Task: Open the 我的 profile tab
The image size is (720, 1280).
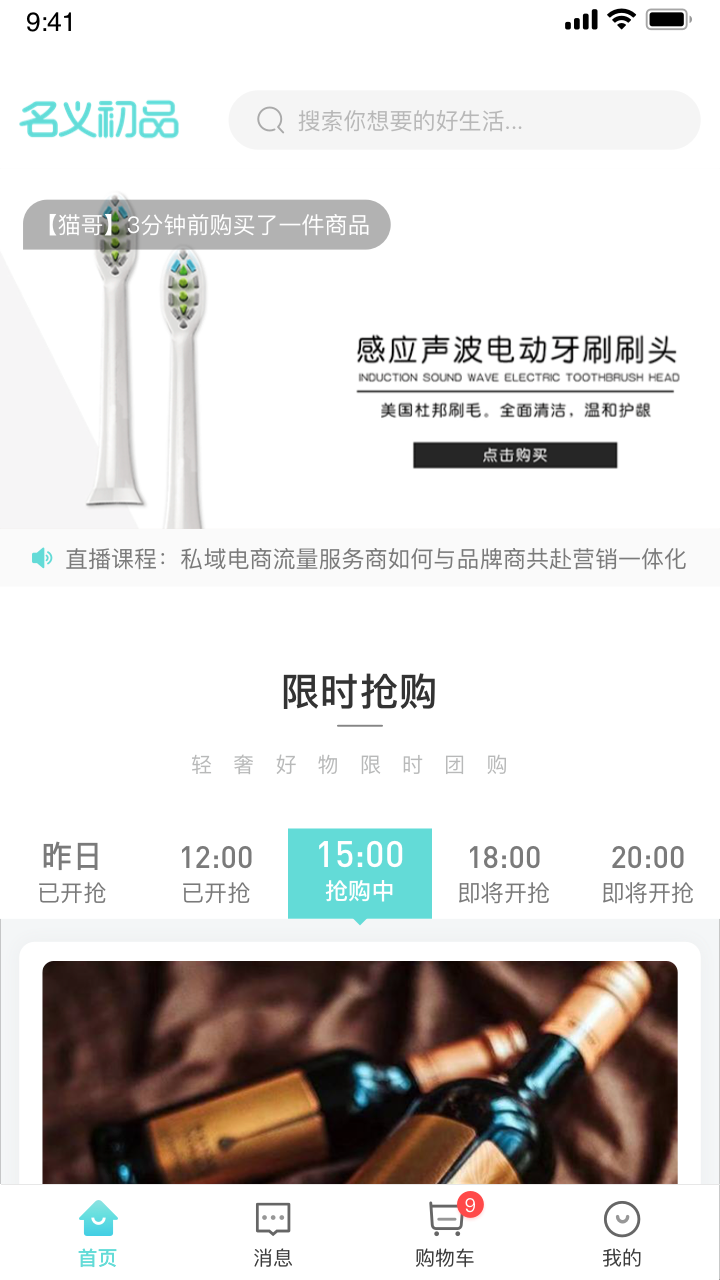Action: (621, 1234)
